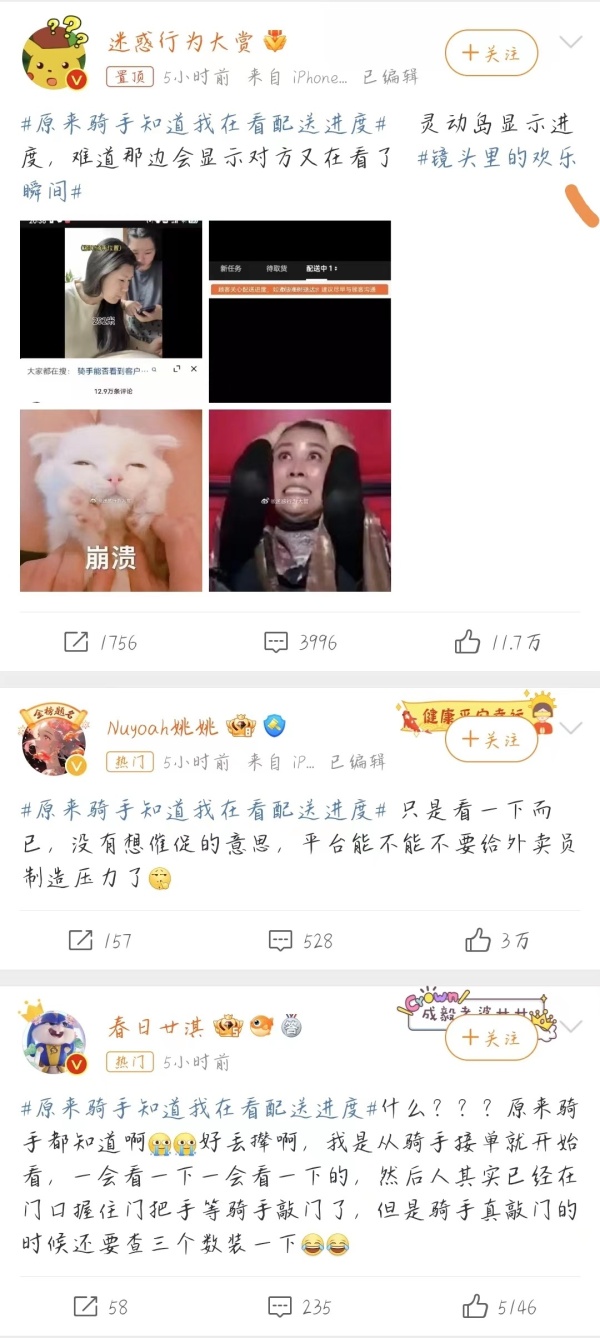600x1338 pixels.
Task: Open 迷惑行为大赏's profile avatar
Action: pyautogui.click(x=55, y=57)
